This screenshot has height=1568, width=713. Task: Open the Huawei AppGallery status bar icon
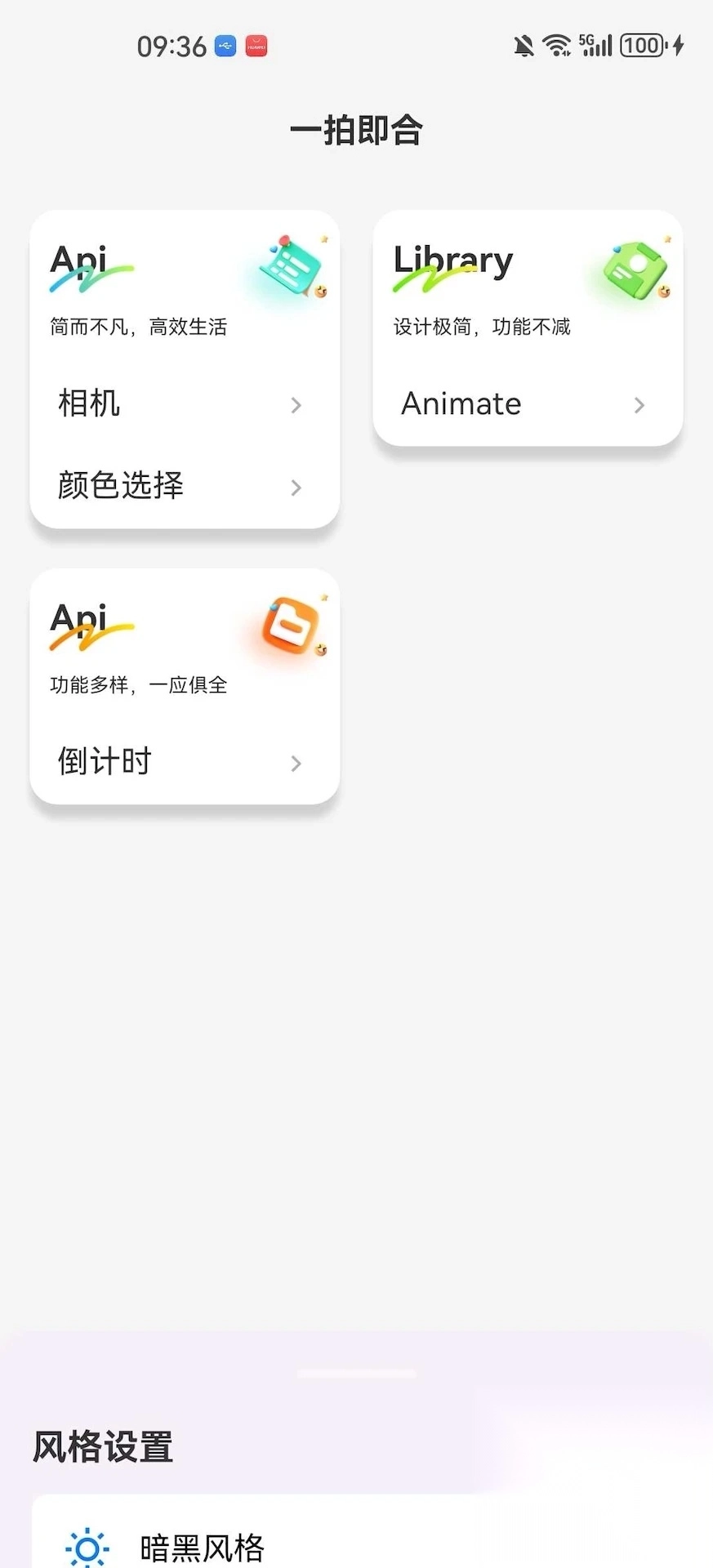(256, 45)
